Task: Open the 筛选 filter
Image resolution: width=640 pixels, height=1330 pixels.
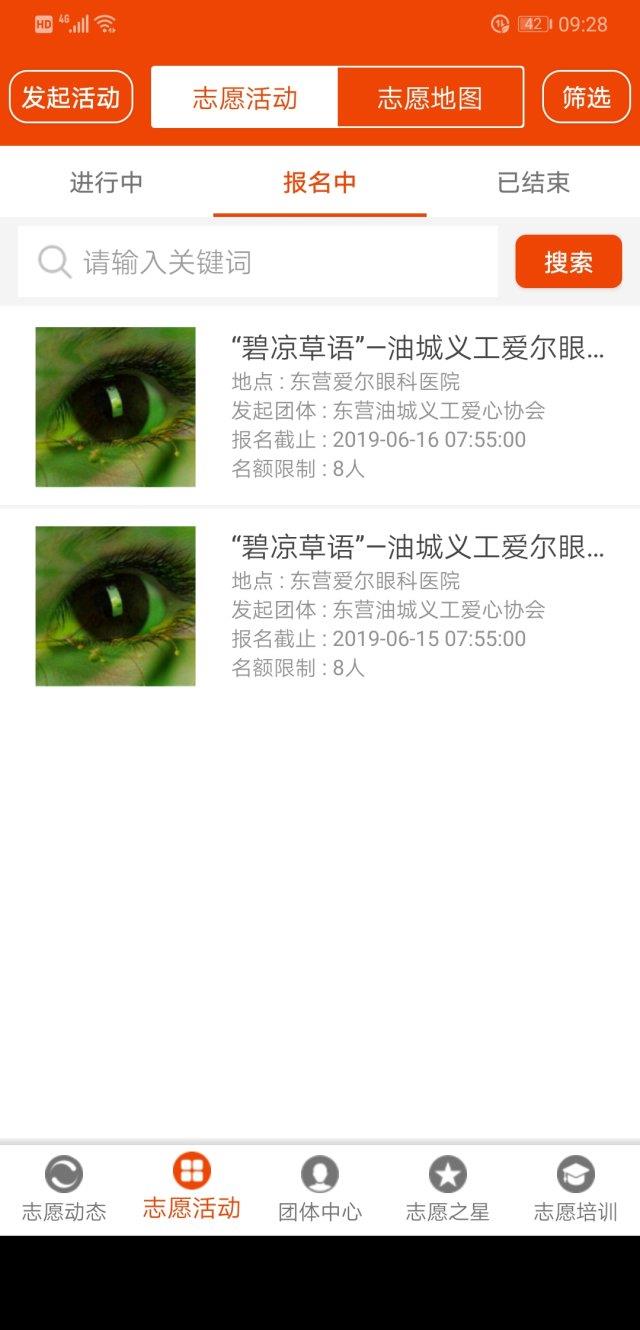Action: 586,97
